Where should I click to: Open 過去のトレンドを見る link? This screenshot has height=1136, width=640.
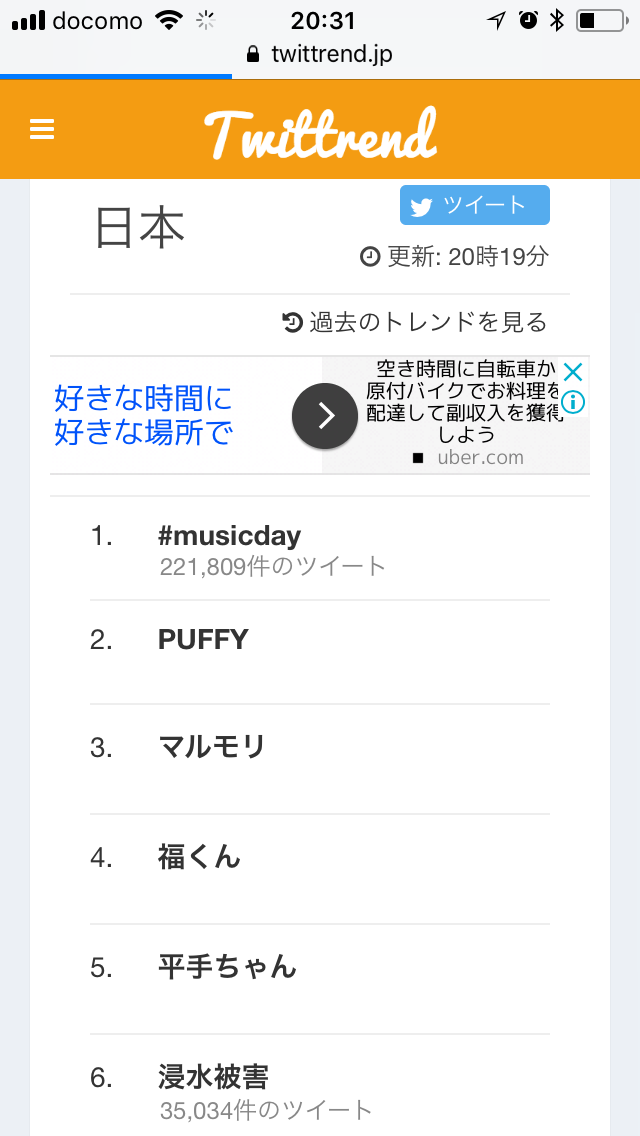pyautogui.click(x=415, y=322)
